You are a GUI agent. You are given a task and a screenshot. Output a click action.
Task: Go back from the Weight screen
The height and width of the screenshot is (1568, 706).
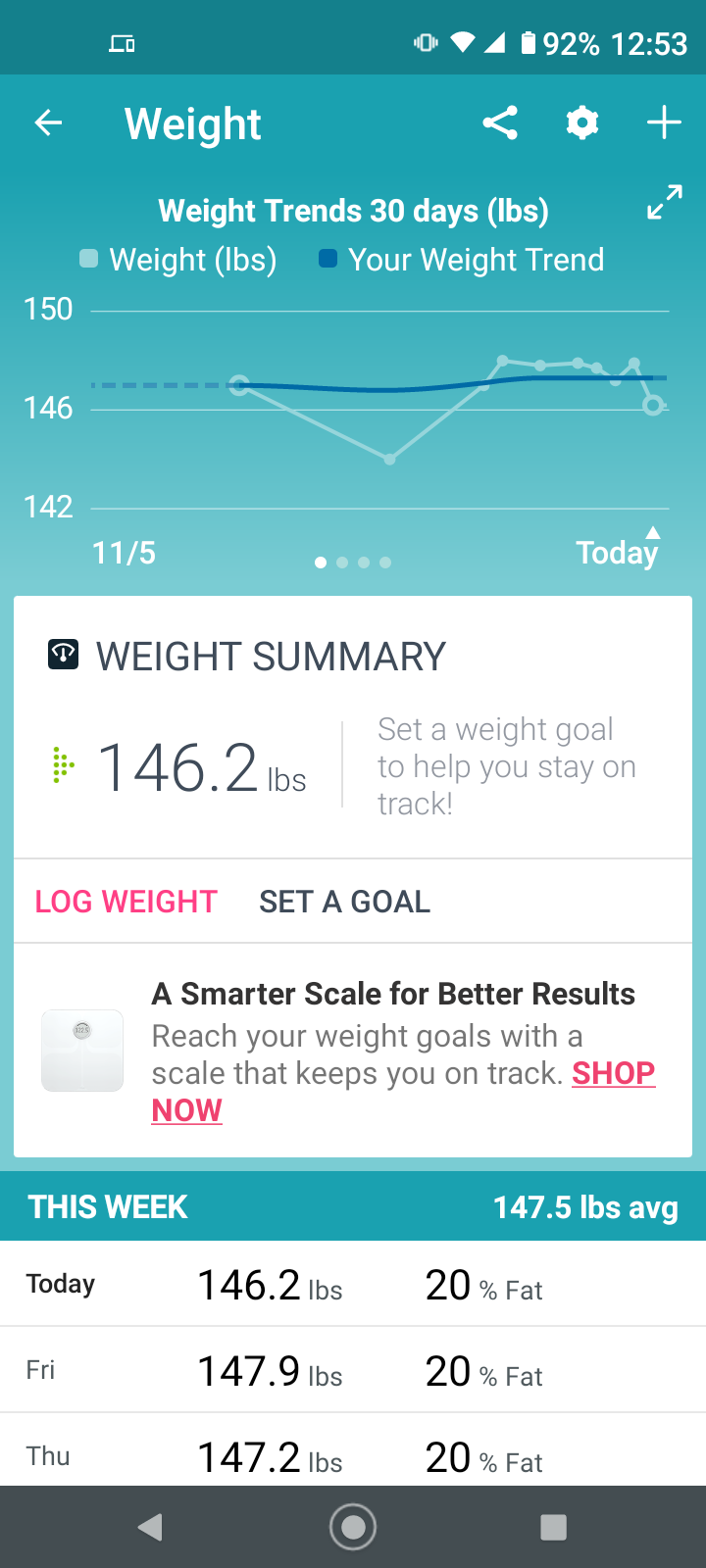pyautogui.click(x=48, y=123)
